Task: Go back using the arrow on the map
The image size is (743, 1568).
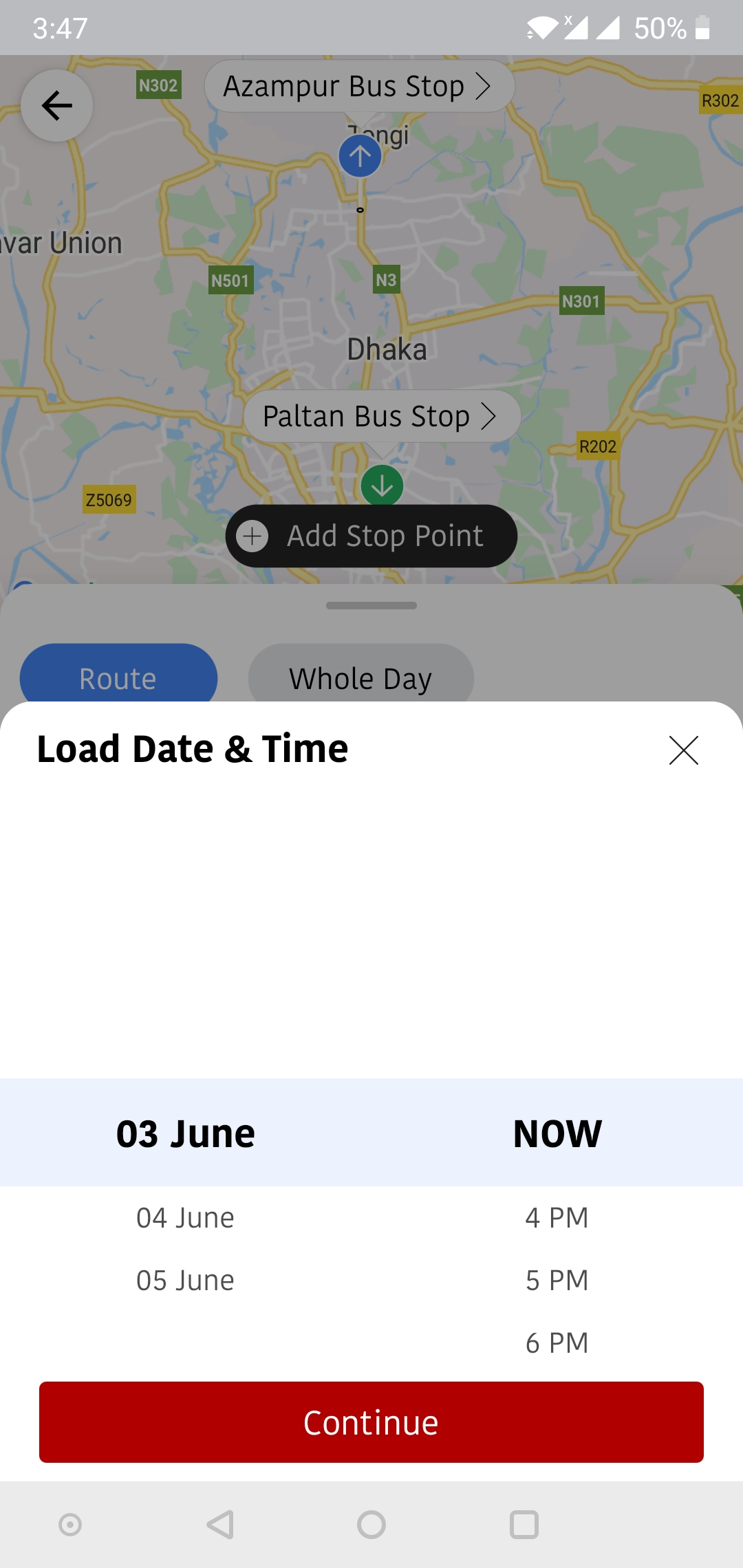Action: [x=57, y=105]
